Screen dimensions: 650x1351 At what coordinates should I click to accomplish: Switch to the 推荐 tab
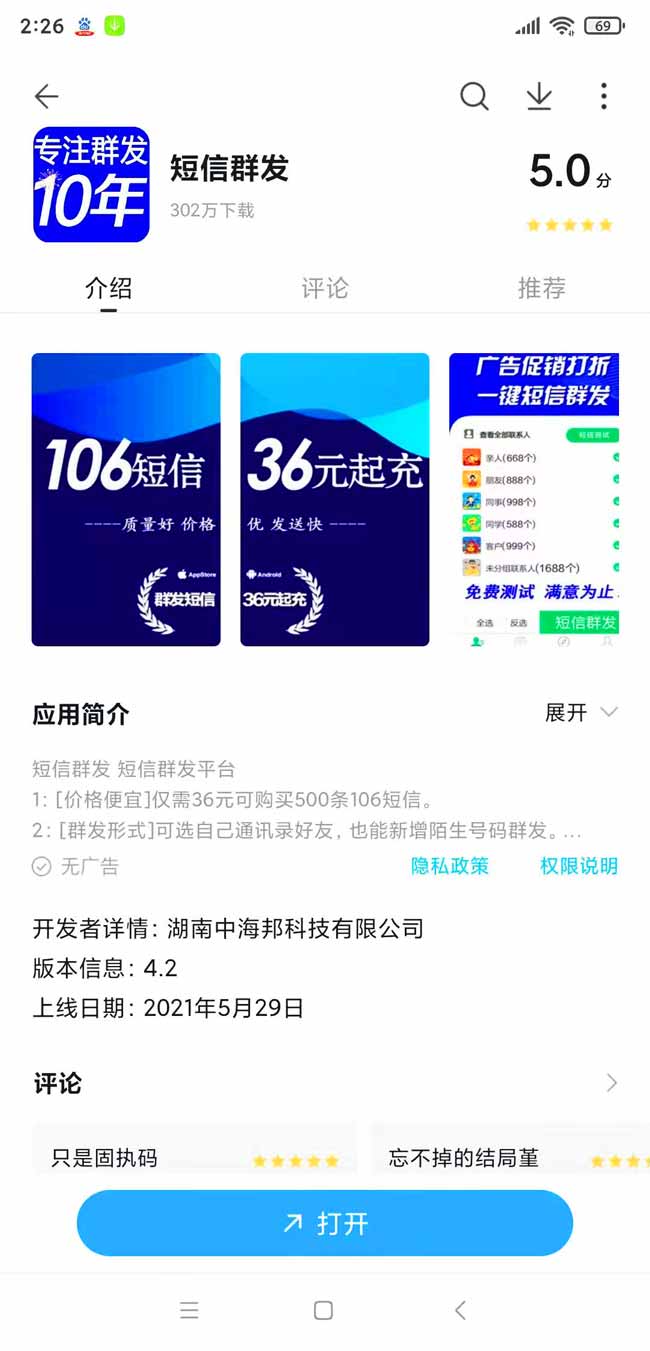tap(541, 288)
